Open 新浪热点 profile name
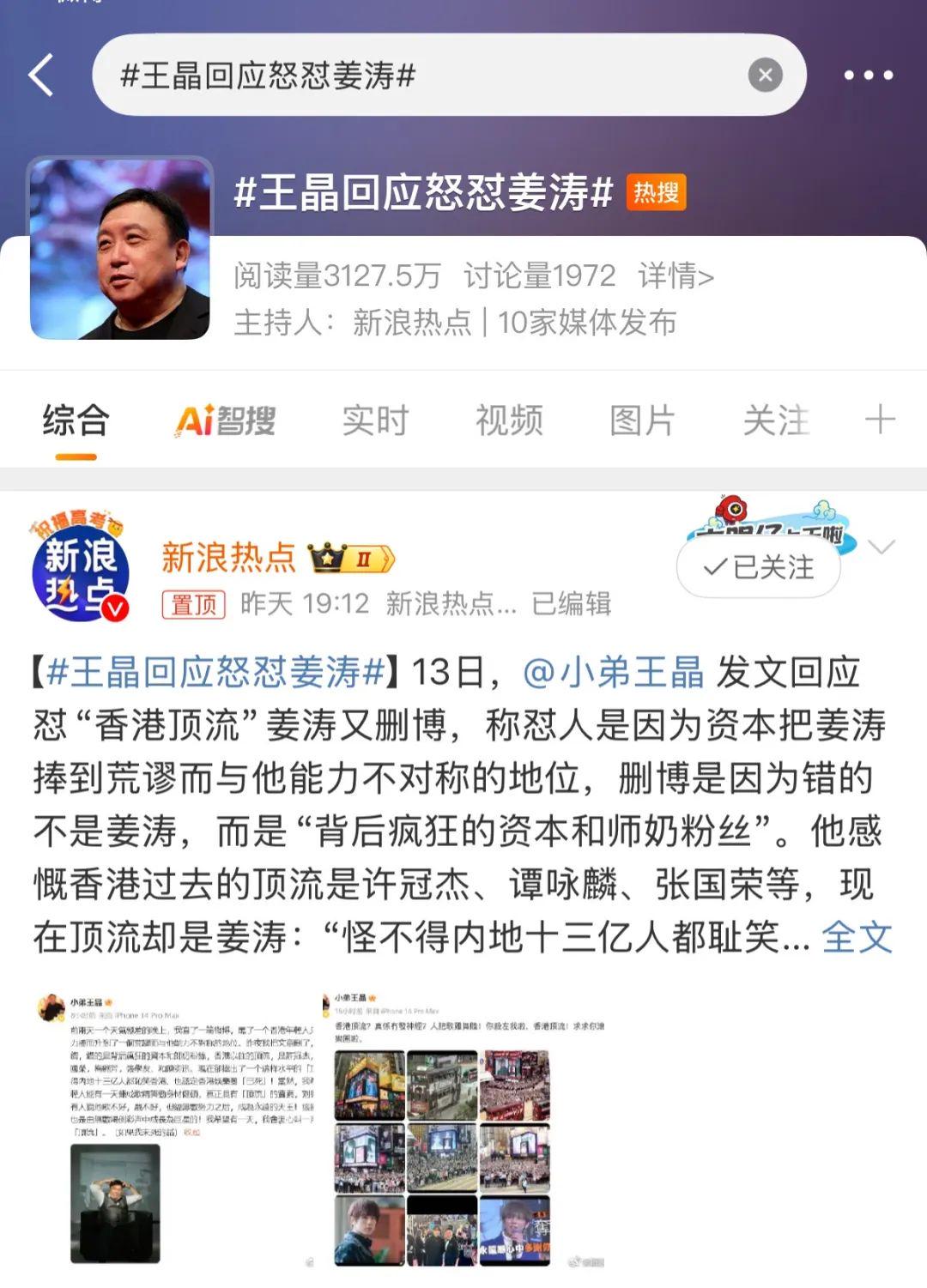Image resolution: width=927 pixels, height=1288 pixels. 228,558
